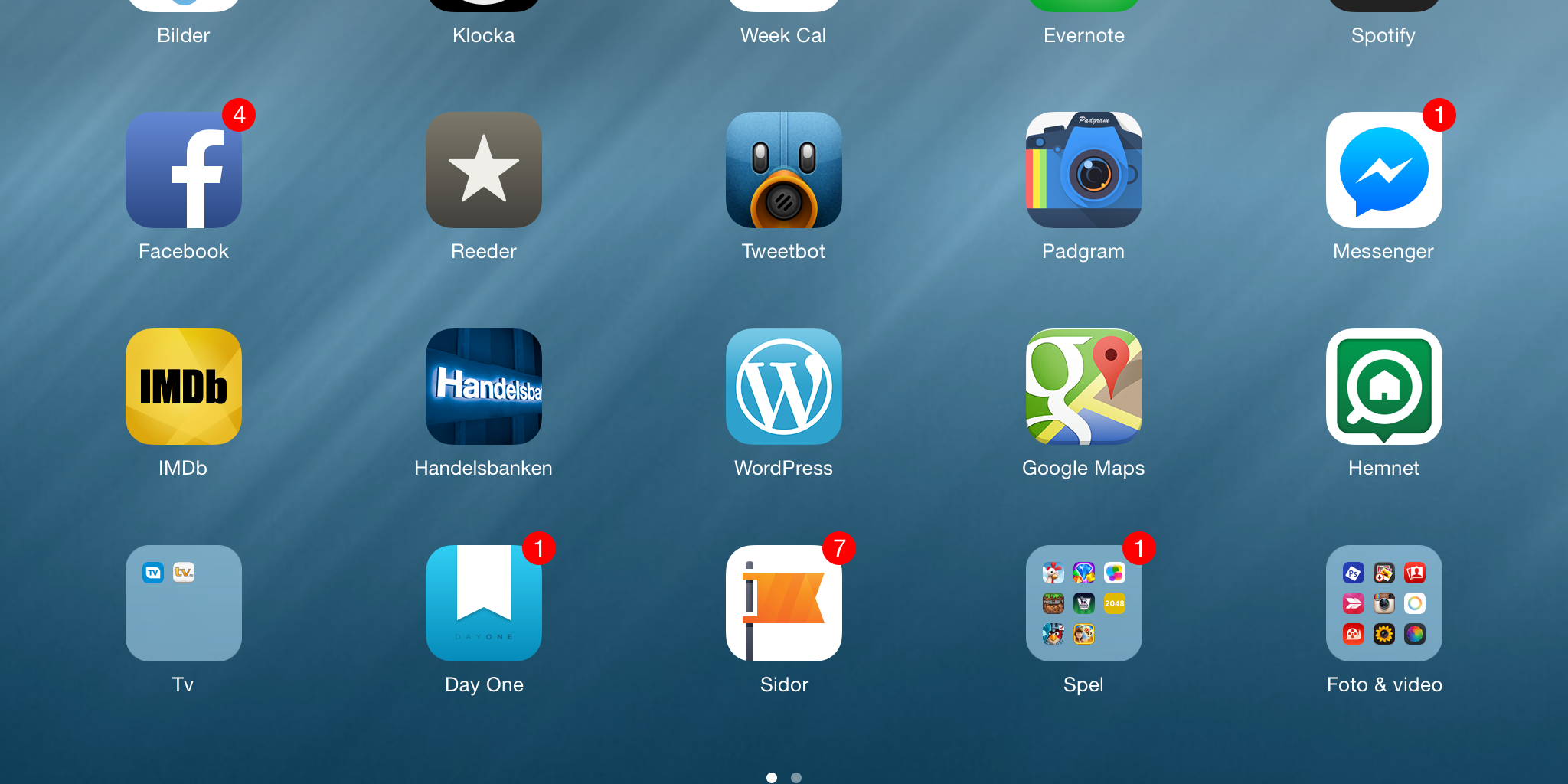Open Tweetbot
The height and width of the screenshot is (784, 1568).
[784, 170]
